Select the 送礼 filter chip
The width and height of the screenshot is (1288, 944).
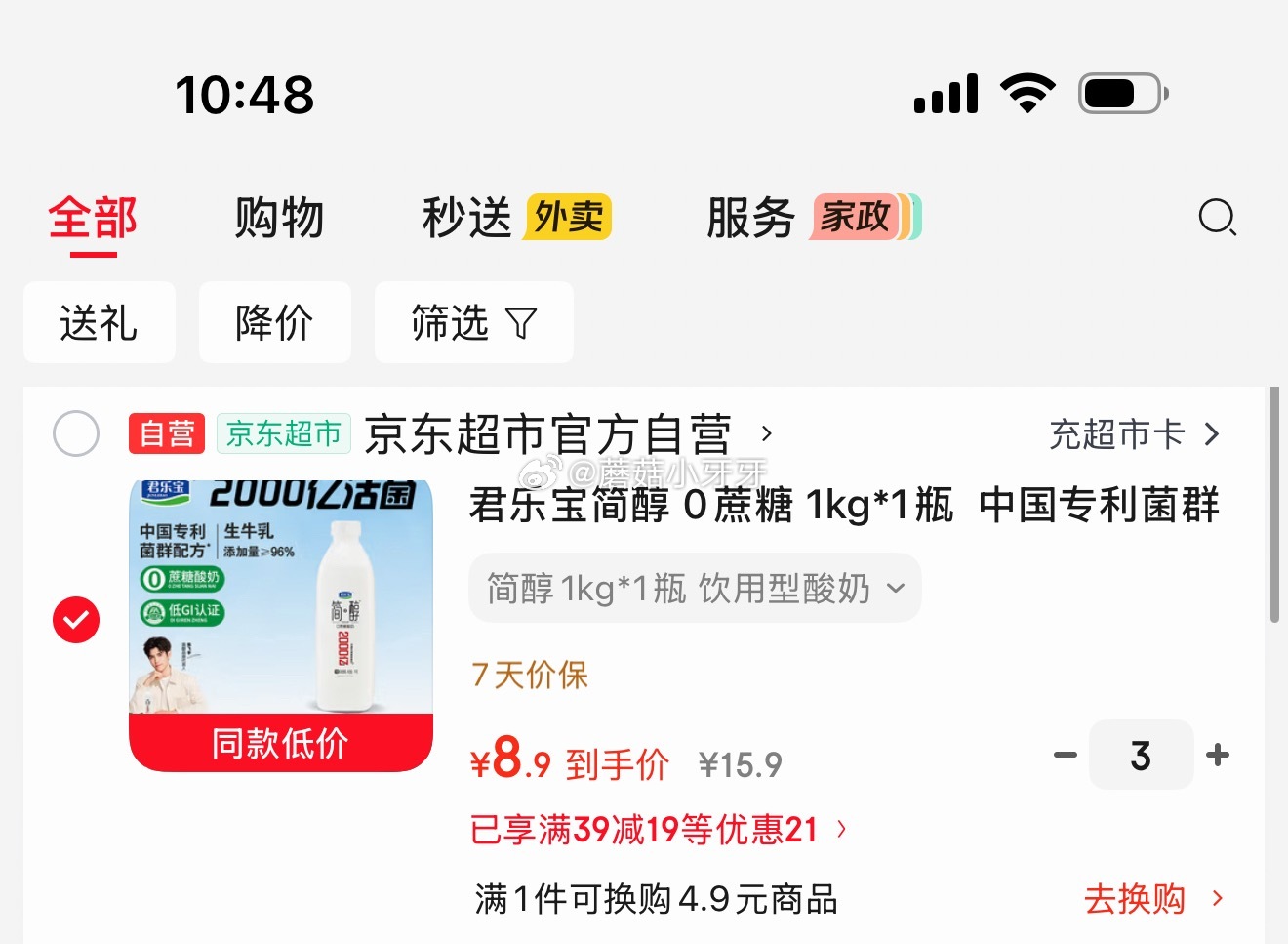click(x=99, y=323)
